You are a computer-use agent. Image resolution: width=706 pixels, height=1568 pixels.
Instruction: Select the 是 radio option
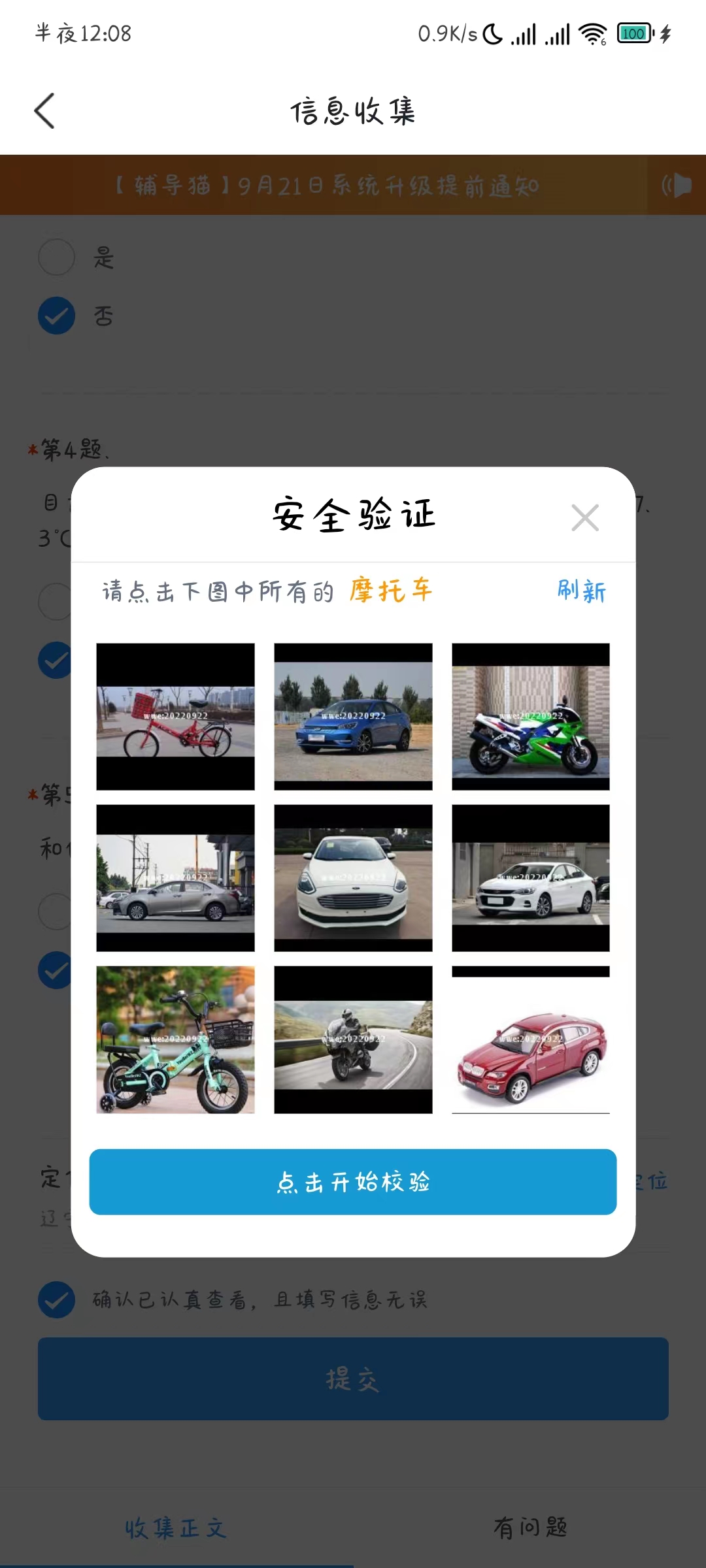click(56, 257)
